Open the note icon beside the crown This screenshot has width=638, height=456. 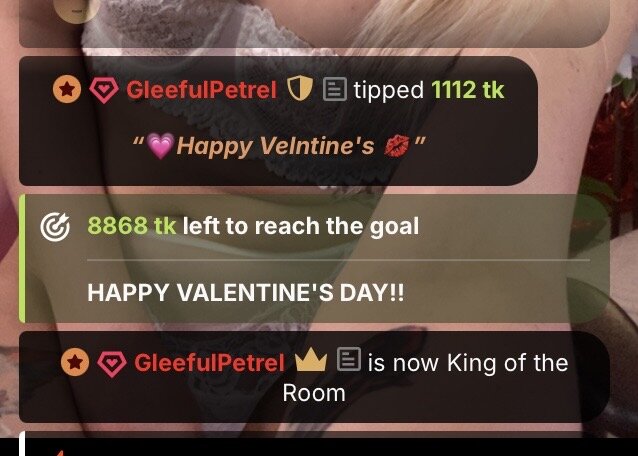click(x=348, y=361)
